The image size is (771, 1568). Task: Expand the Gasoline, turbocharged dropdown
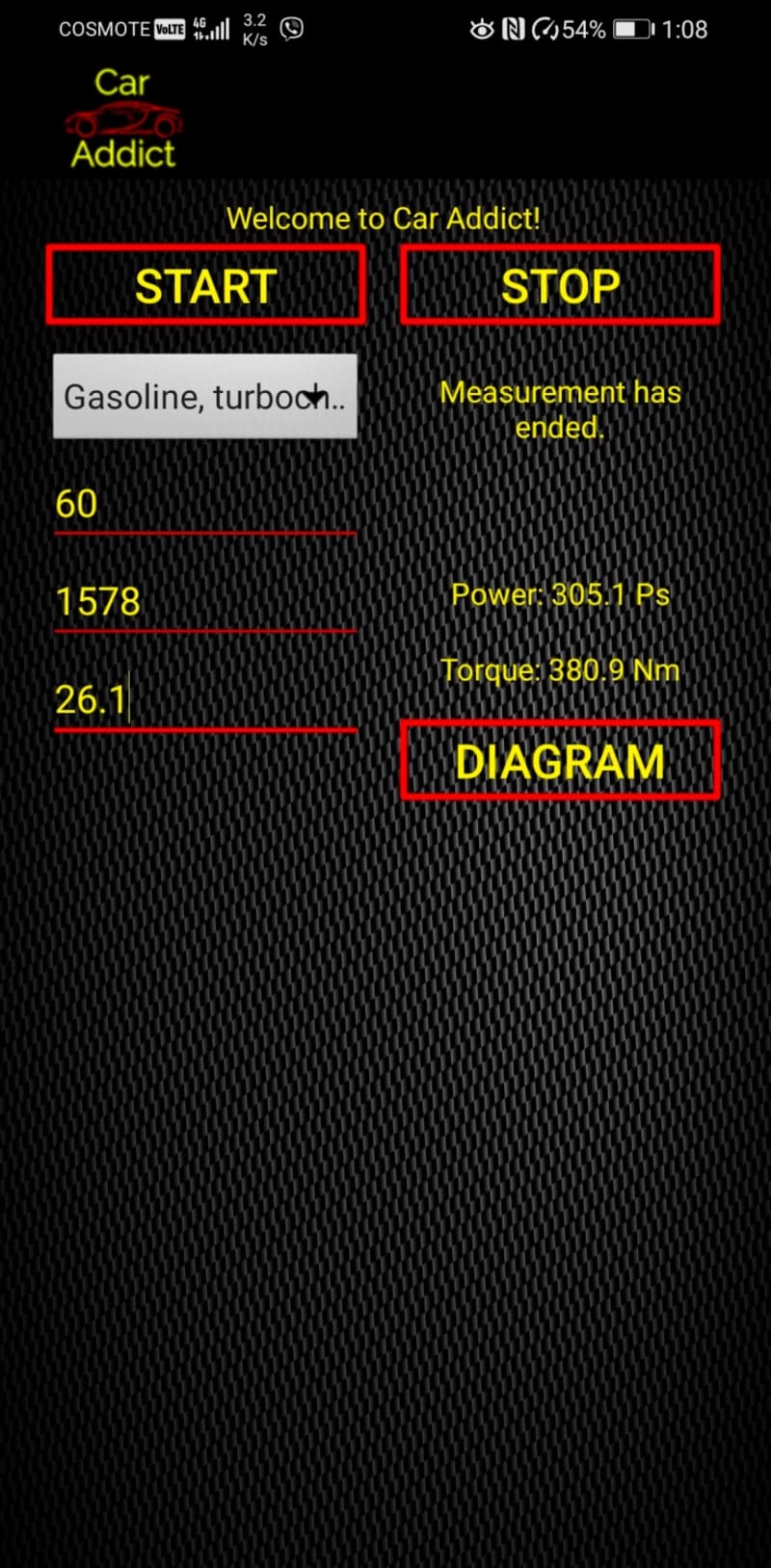(205, 396)
